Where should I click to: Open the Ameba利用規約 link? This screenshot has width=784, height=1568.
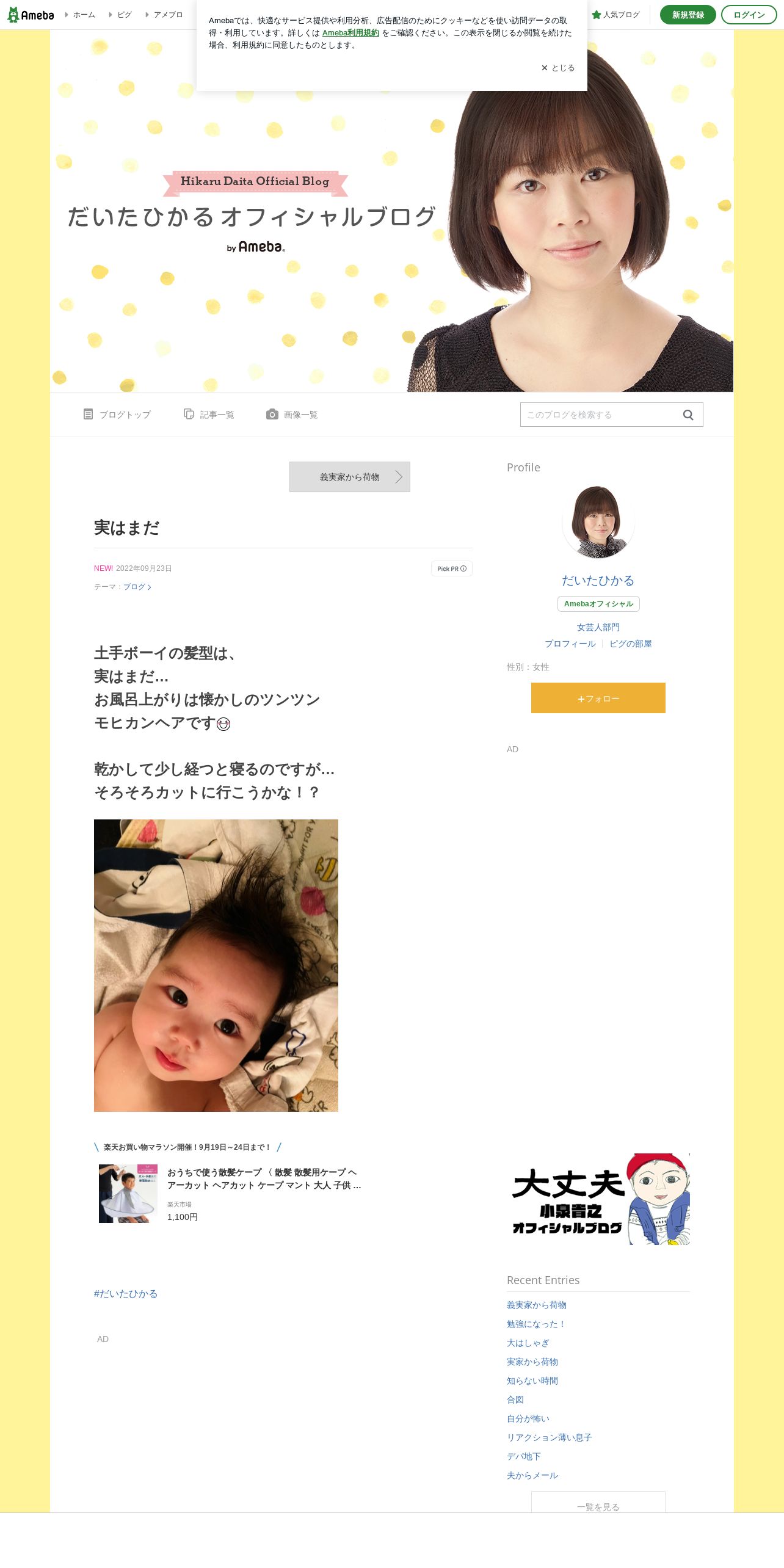click(x=350, y=33)
